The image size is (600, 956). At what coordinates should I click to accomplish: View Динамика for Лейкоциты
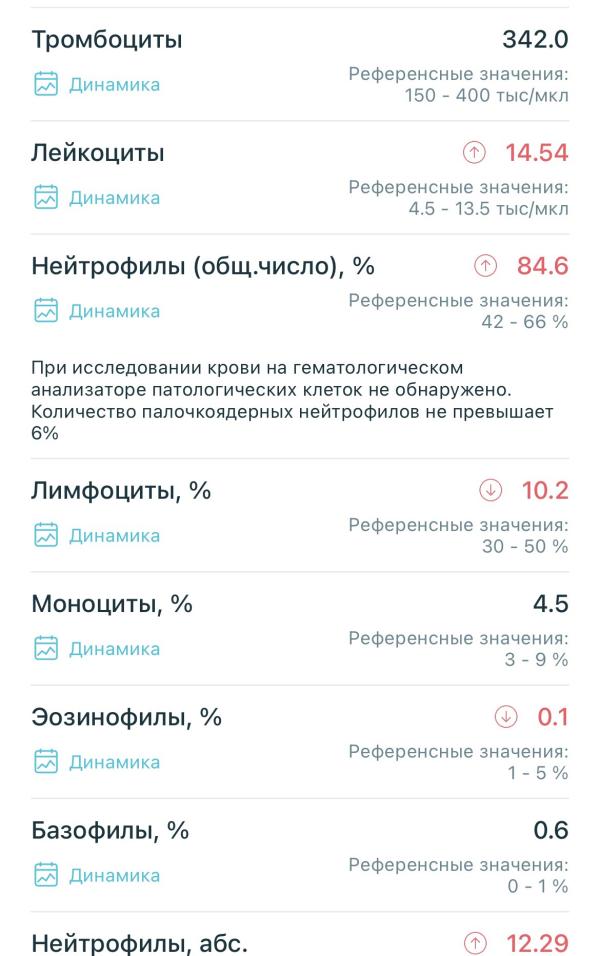[96, 198]
